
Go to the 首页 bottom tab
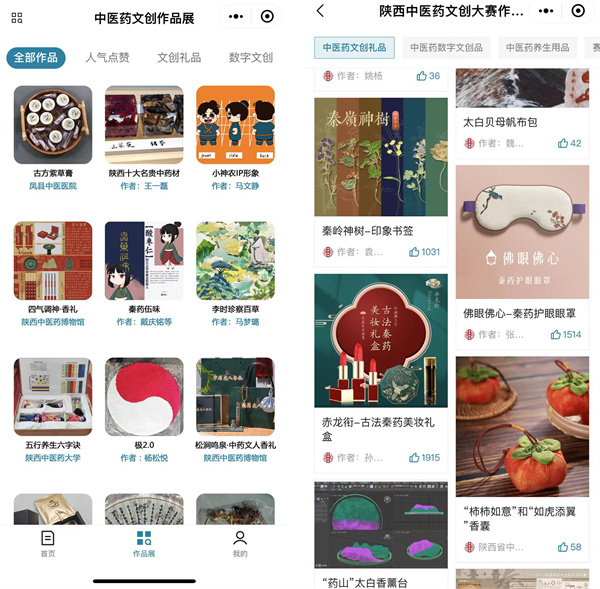(x=48, y=544)
